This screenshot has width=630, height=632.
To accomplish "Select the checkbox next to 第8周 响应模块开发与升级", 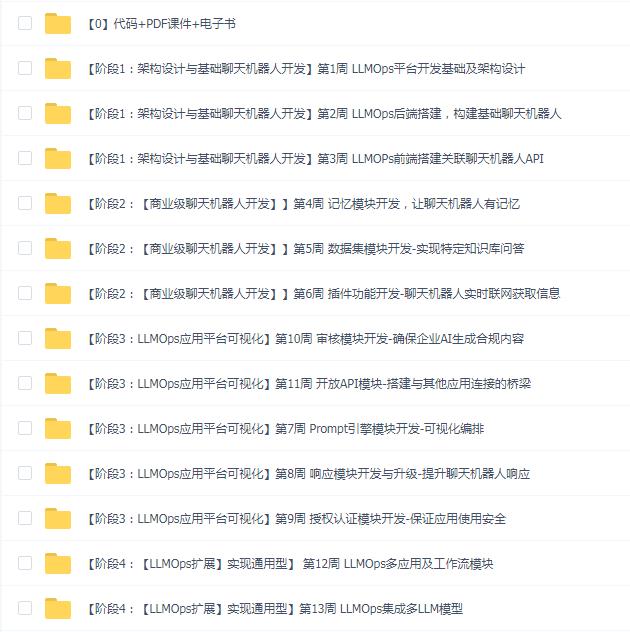I will [25, 473].
